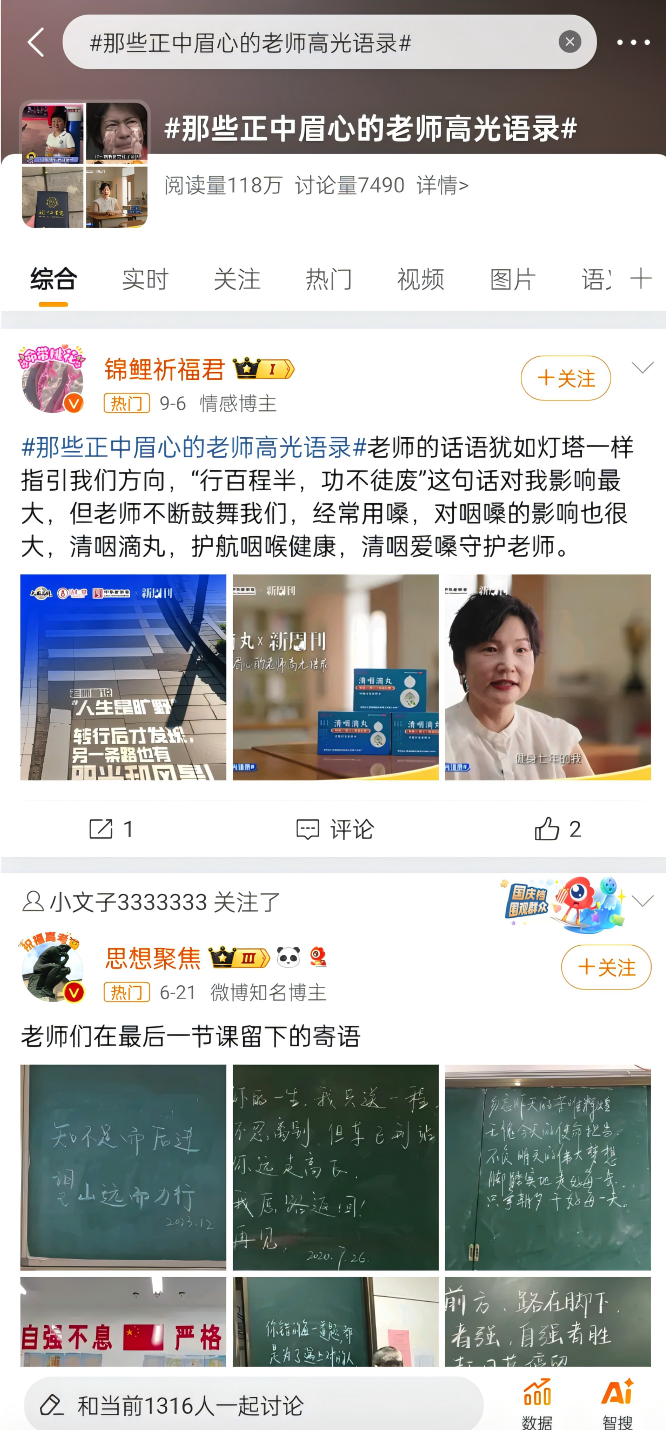Open 锦鲤祈福君 profile avatar
The width and height of the screenshot is (666, 1430).
52,380
